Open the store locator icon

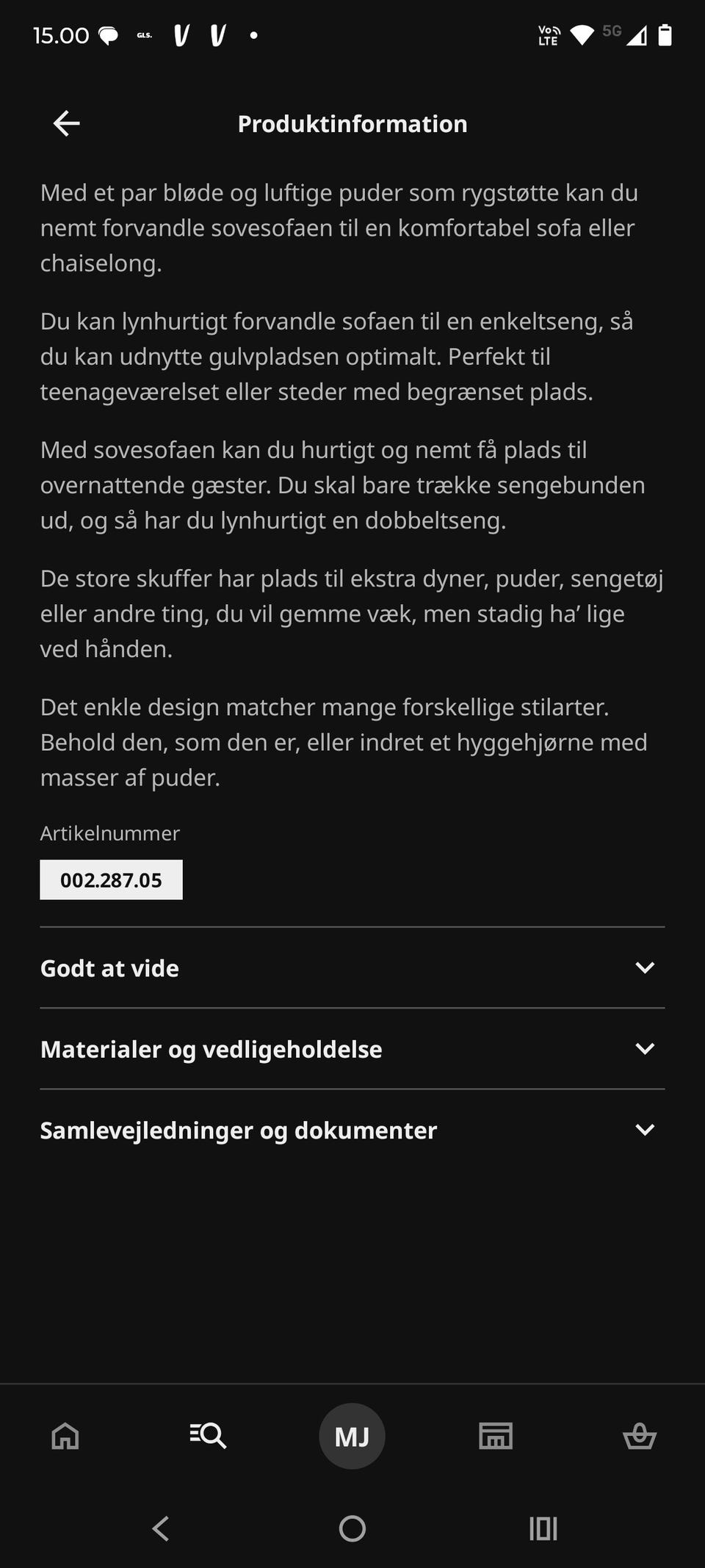pos(496,1437)
